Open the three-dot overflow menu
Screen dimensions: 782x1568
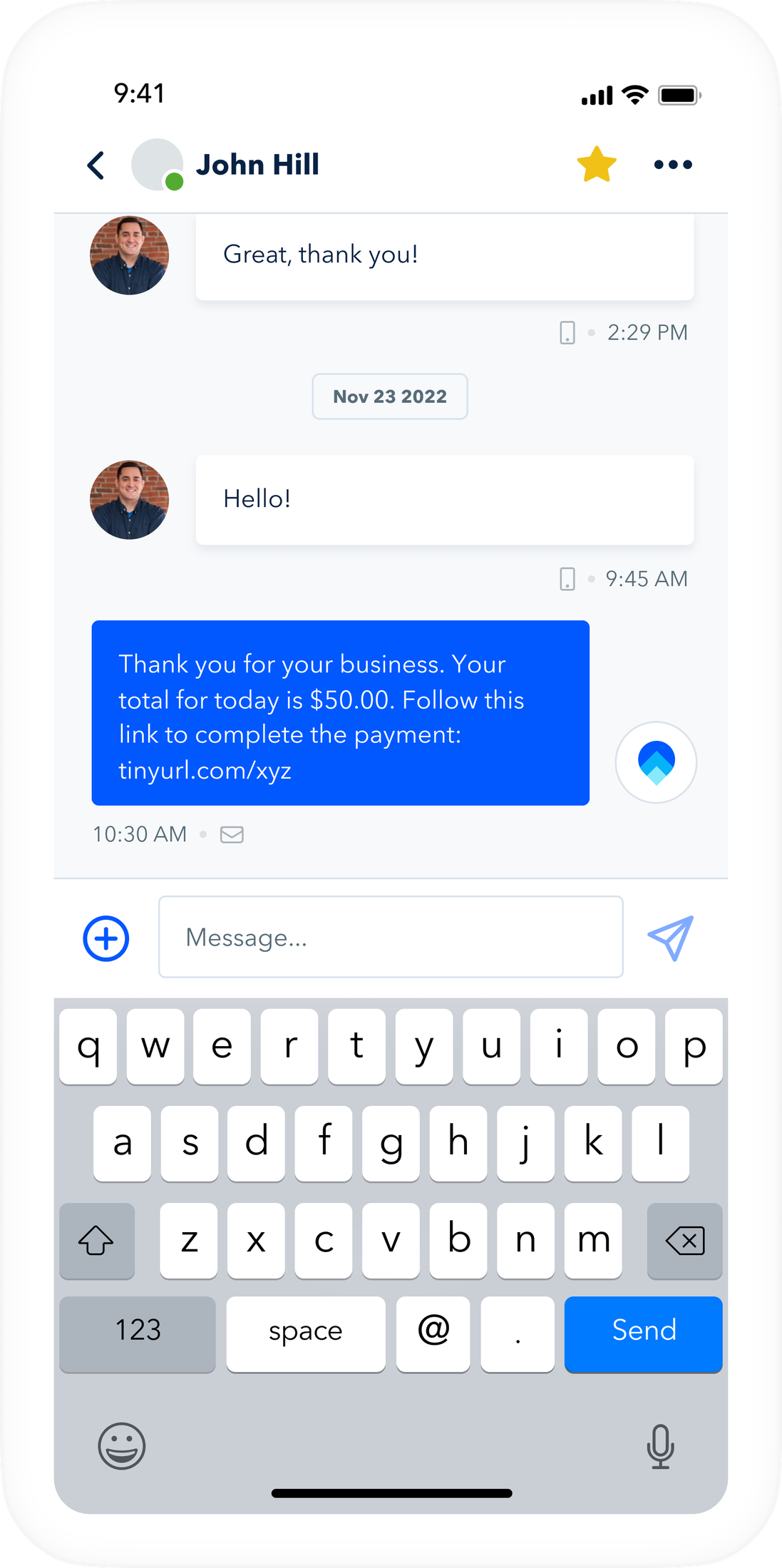tap(672, 165)
